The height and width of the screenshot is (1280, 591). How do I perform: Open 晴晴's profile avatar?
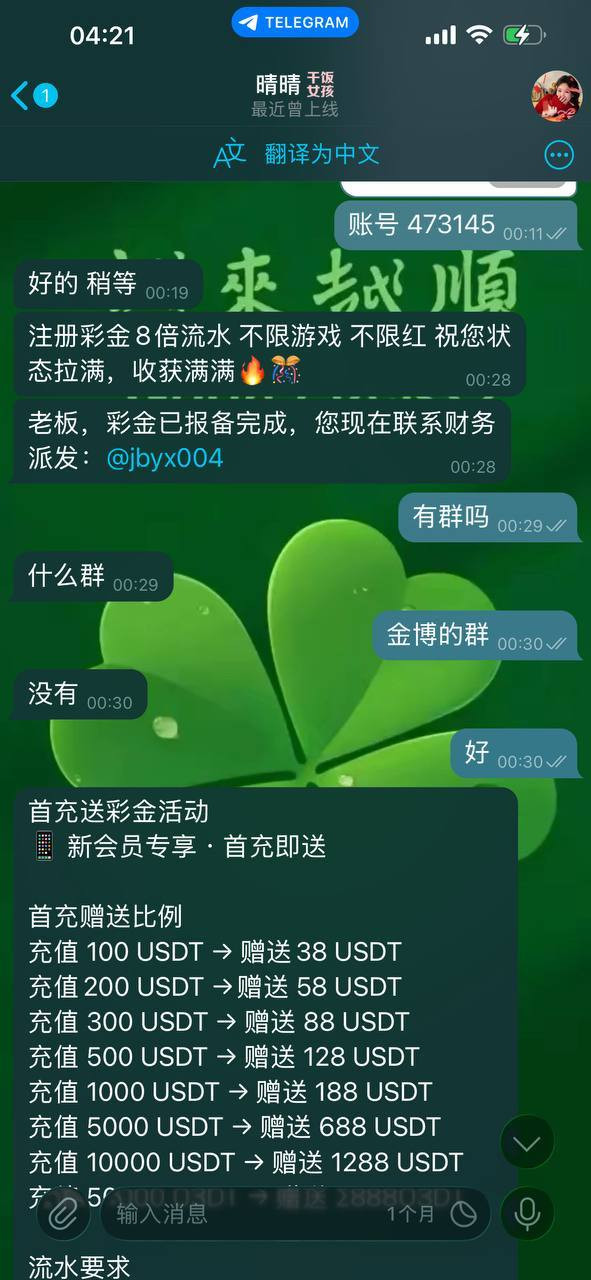tap(557, 96)
